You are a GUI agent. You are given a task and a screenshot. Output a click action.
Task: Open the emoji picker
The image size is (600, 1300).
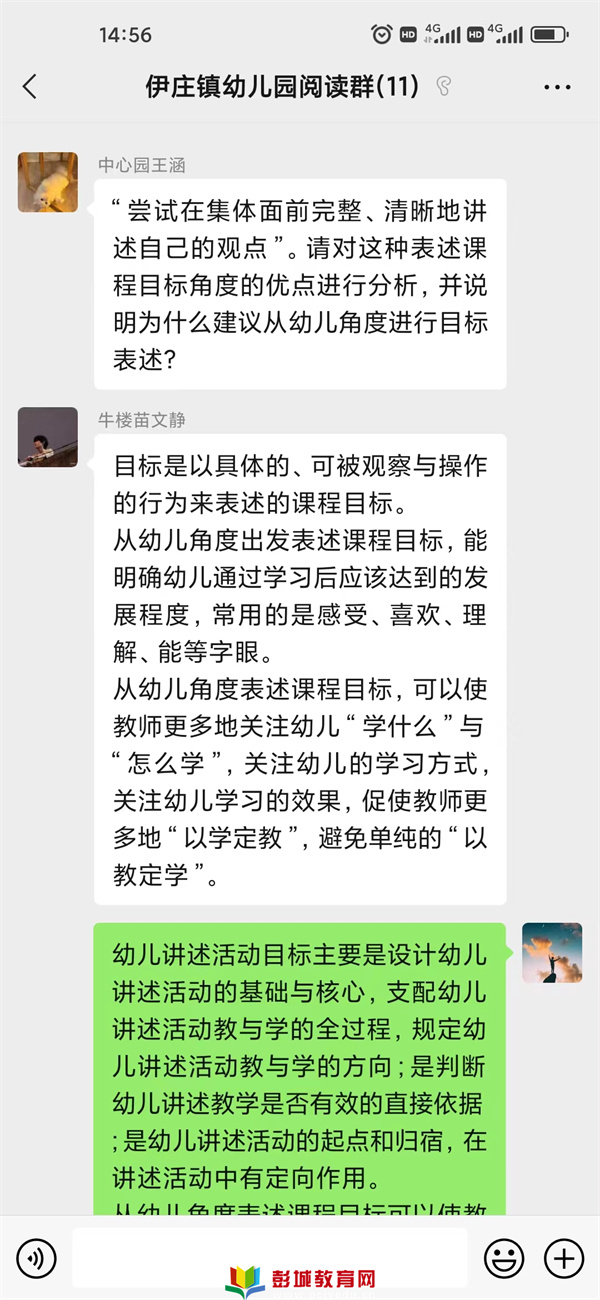pos(504,1257)
